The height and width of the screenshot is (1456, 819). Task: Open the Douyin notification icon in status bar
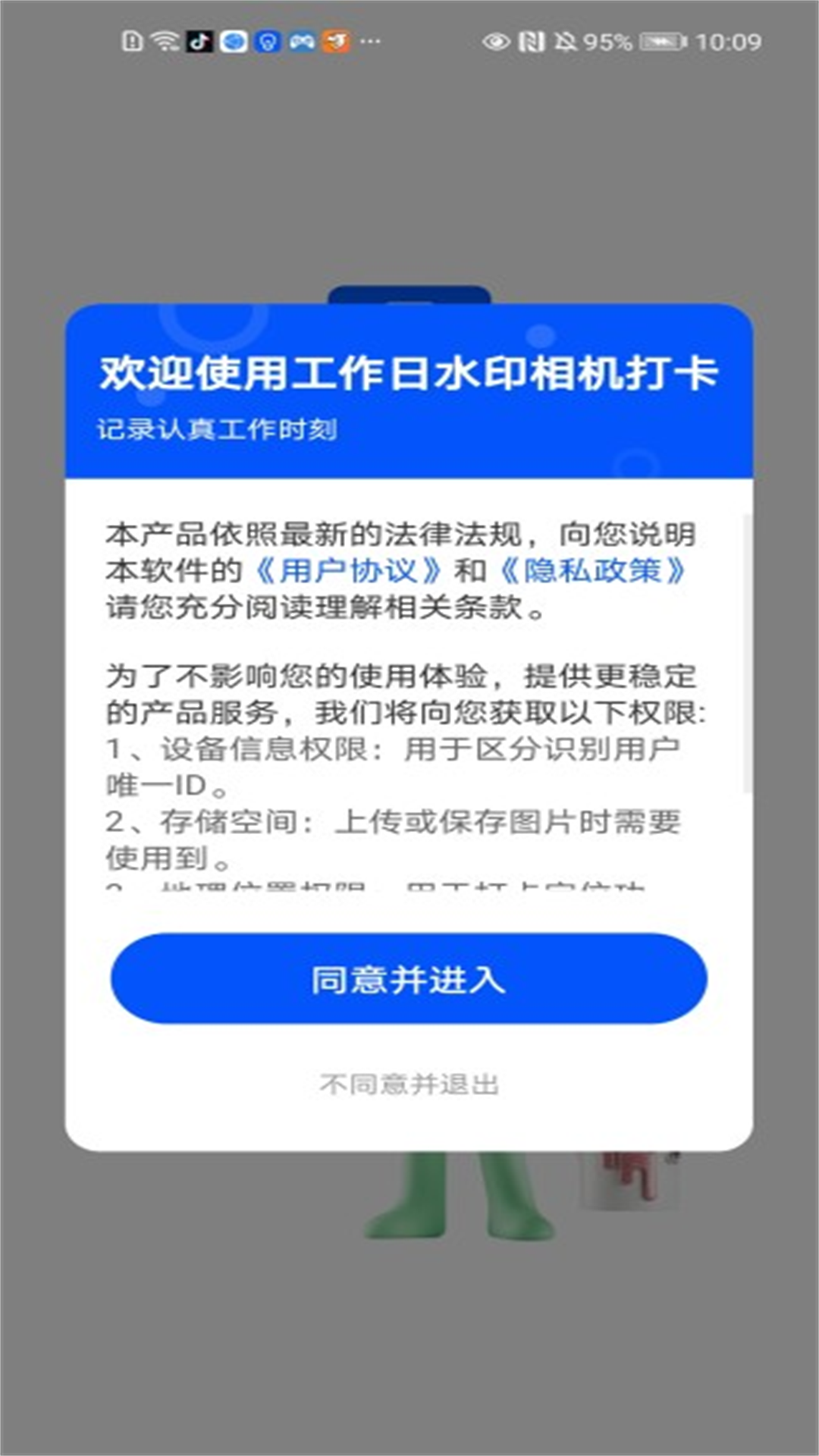coord(198,39)
